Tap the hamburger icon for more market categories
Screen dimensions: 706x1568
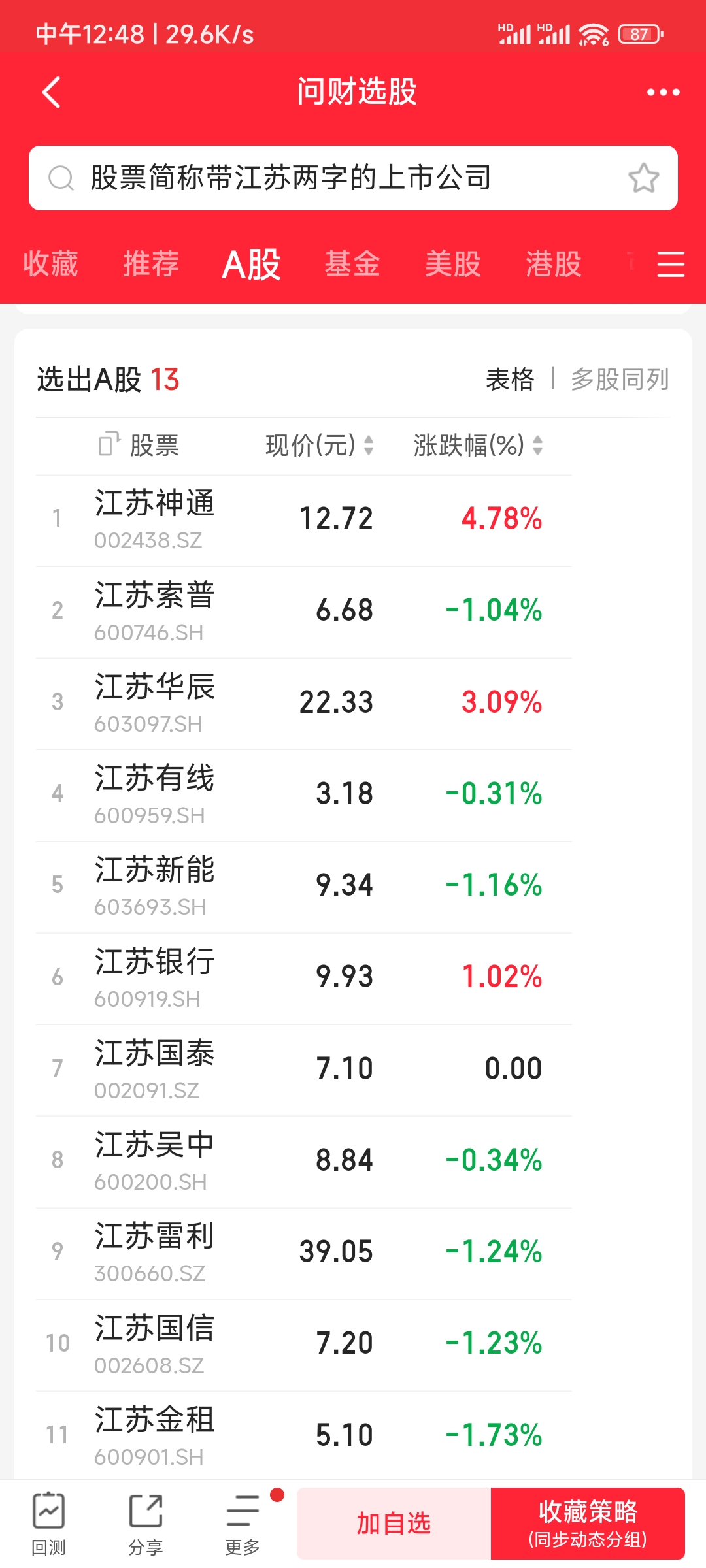tap(671, 265)
